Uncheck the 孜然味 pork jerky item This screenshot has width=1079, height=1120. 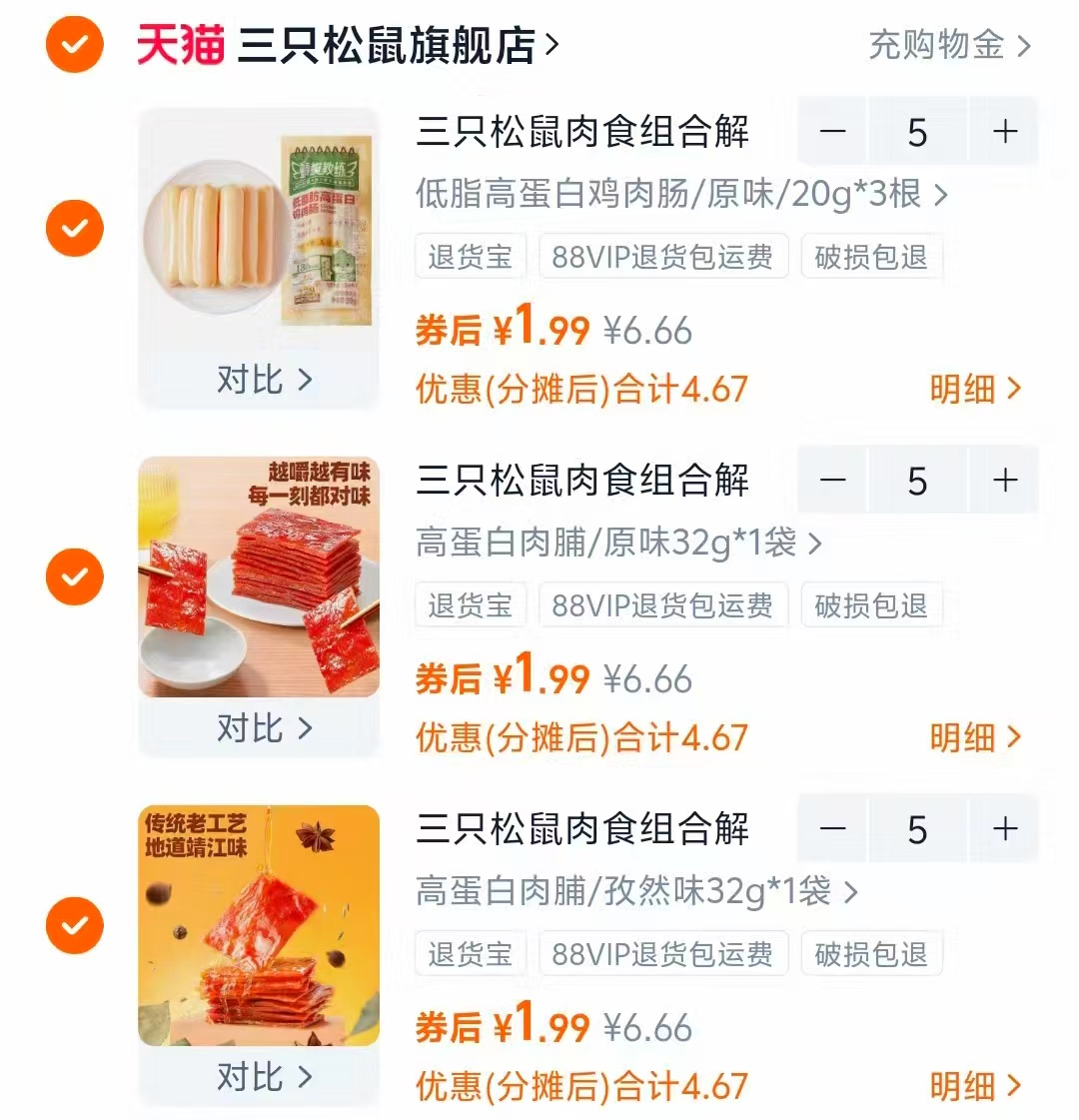tap(73, 924)
